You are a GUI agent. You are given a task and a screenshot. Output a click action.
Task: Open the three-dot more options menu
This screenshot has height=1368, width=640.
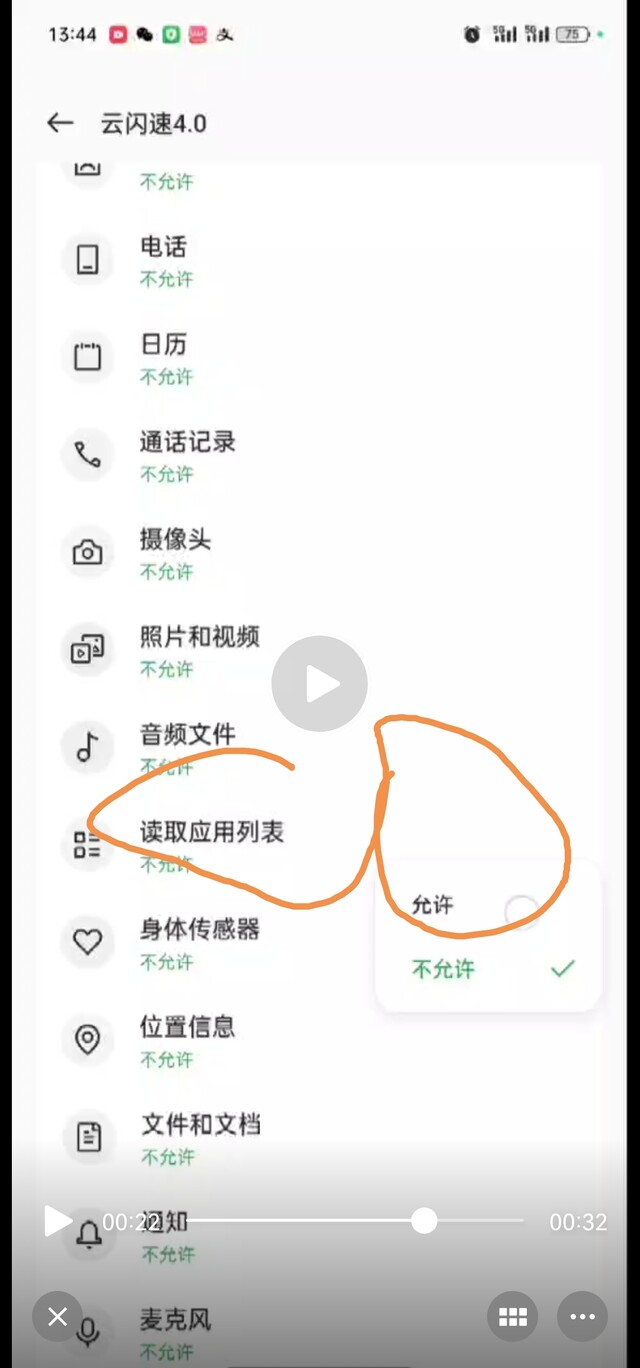point(582,1317)
